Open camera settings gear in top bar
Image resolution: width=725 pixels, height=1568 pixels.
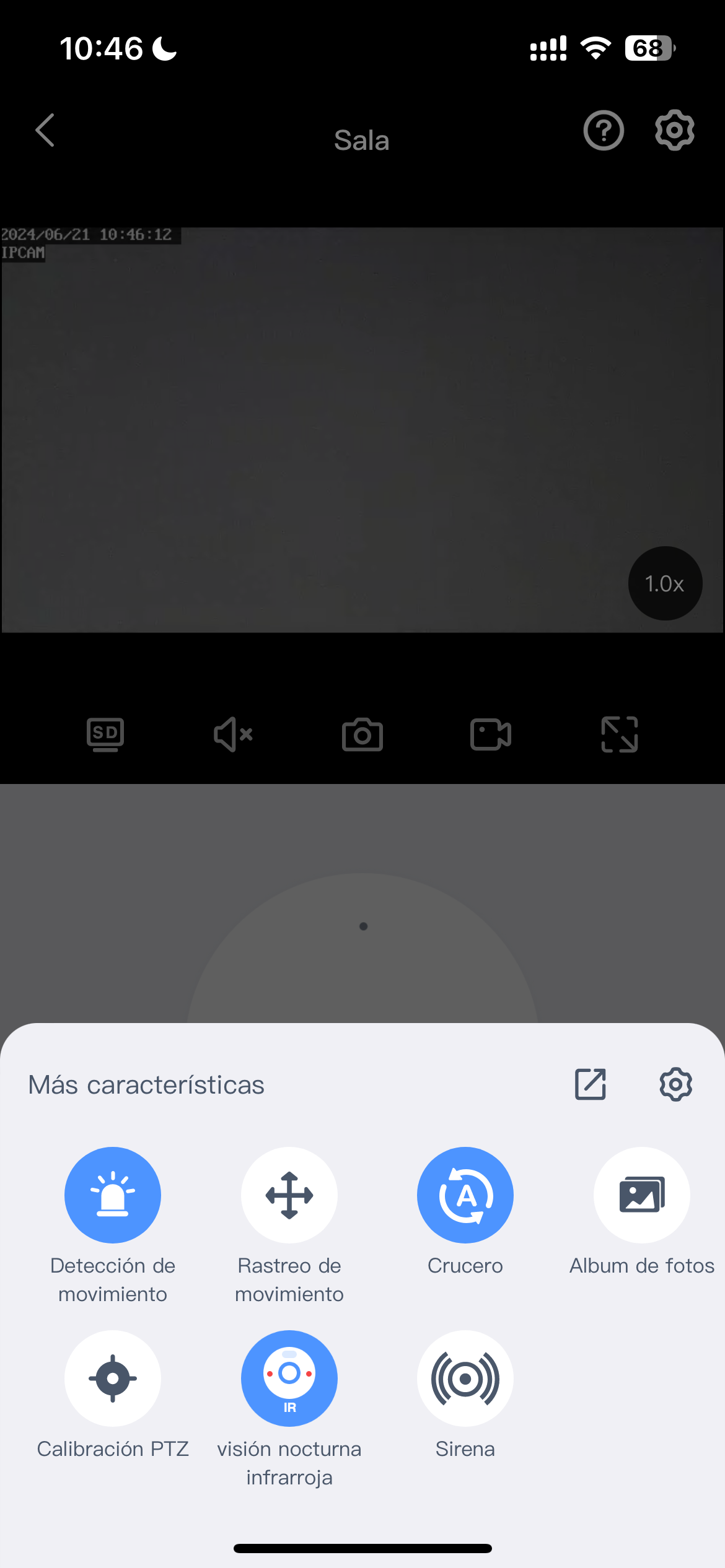point(674,130)
